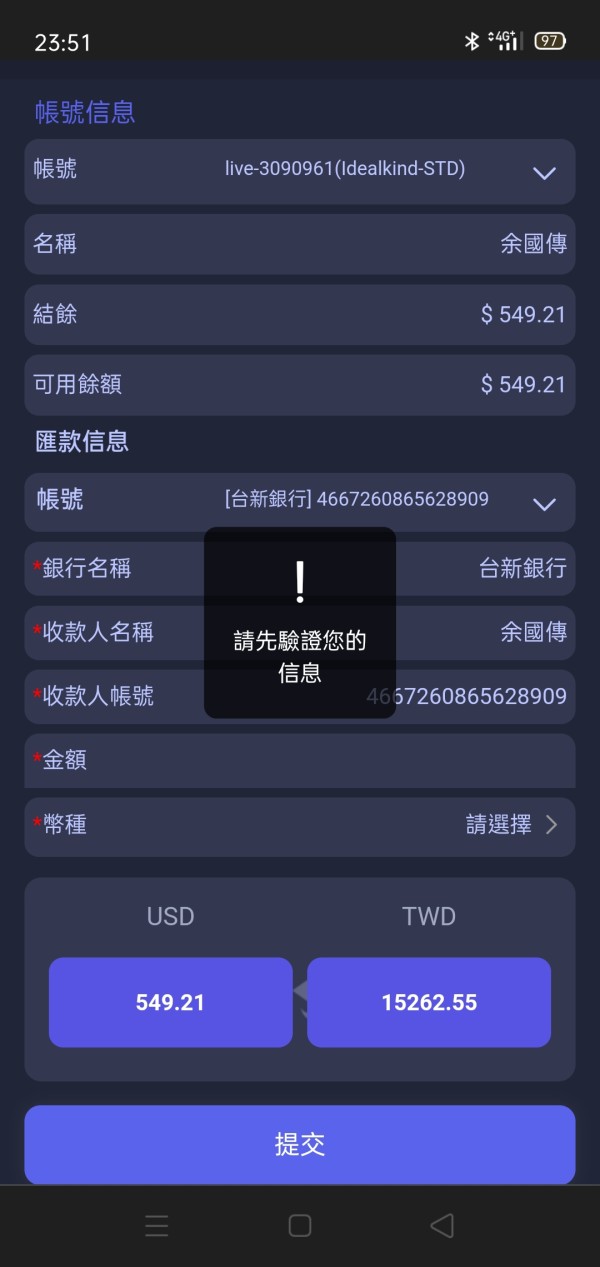Tap the 549.21 USD amount button
Viewport: 600px width, 1267px height.
tap(170, 1002)
